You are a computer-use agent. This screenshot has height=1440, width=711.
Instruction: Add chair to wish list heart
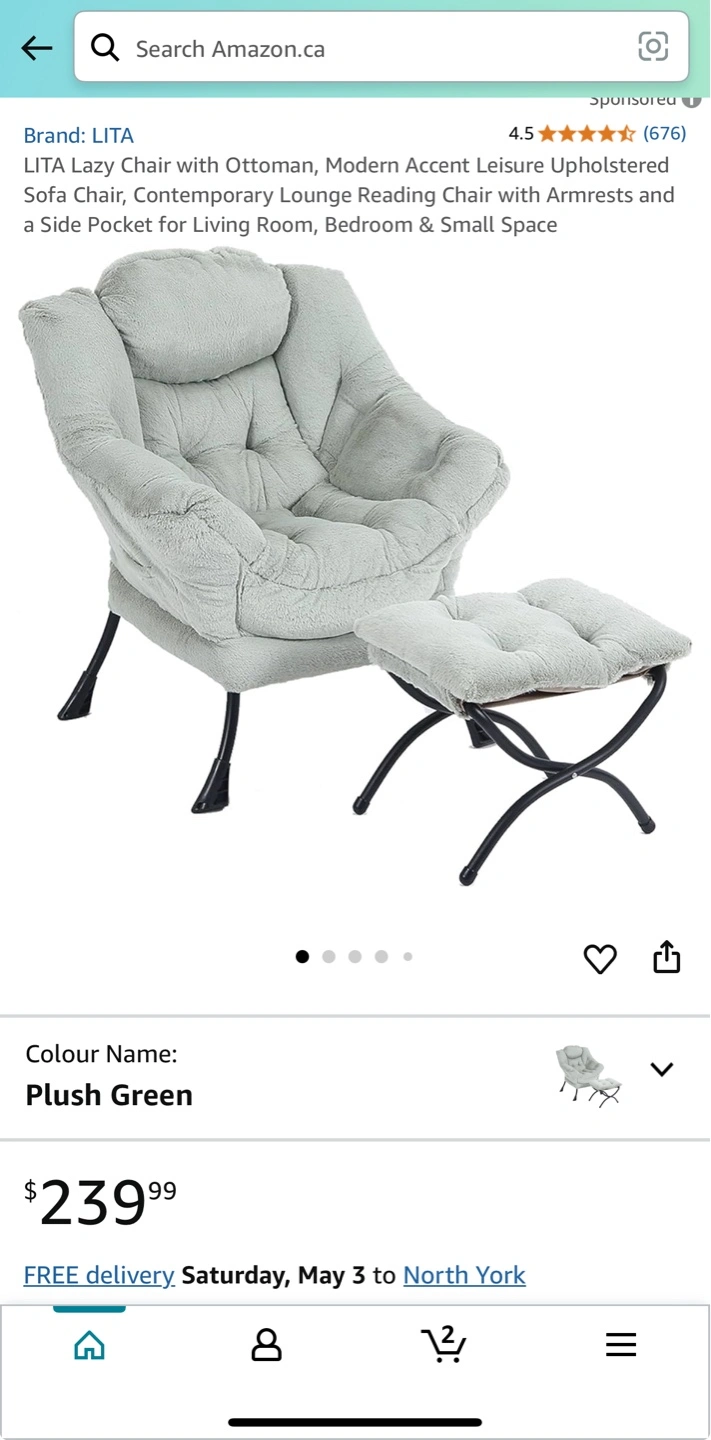[600, 958]
